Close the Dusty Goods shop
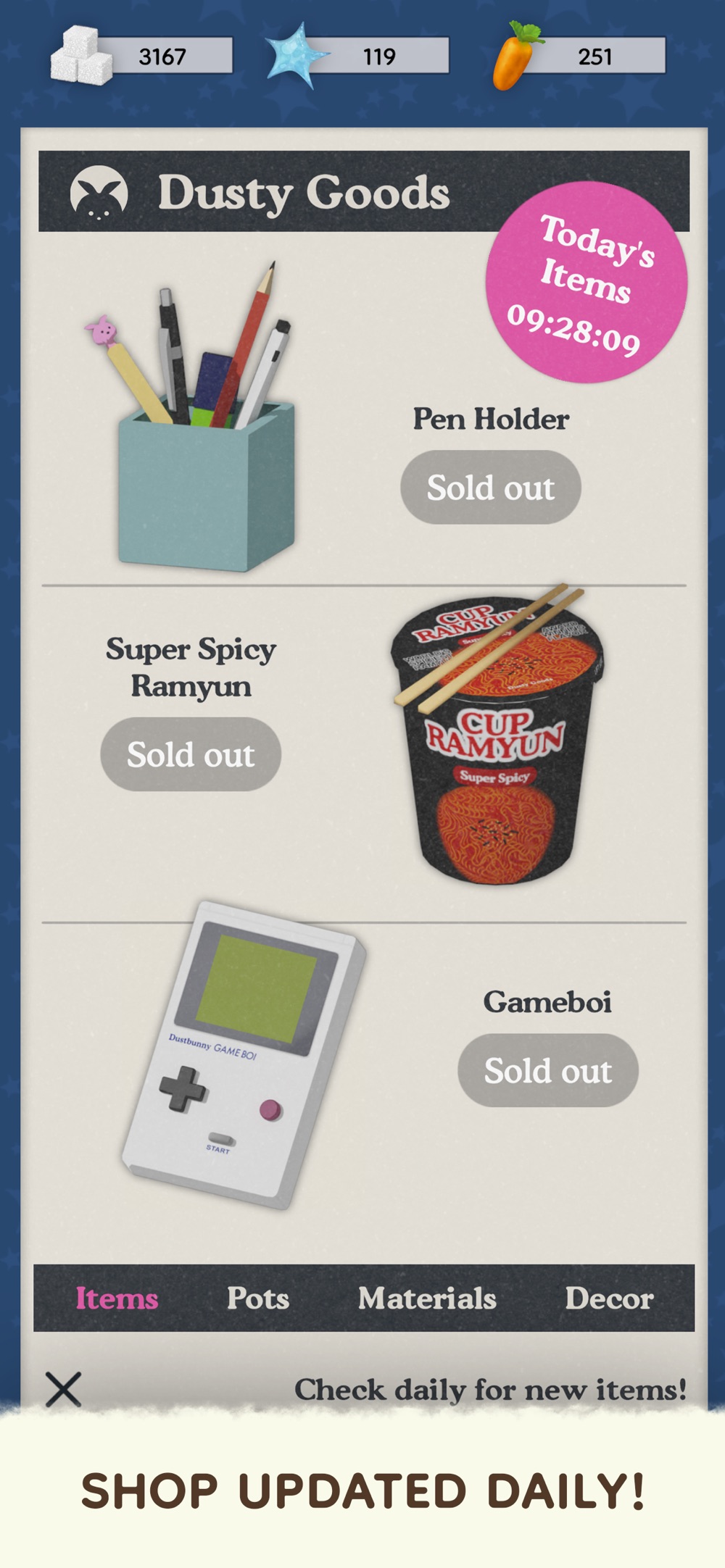The width and height of the screenshot is (725, 1568). coord(64,1389)
